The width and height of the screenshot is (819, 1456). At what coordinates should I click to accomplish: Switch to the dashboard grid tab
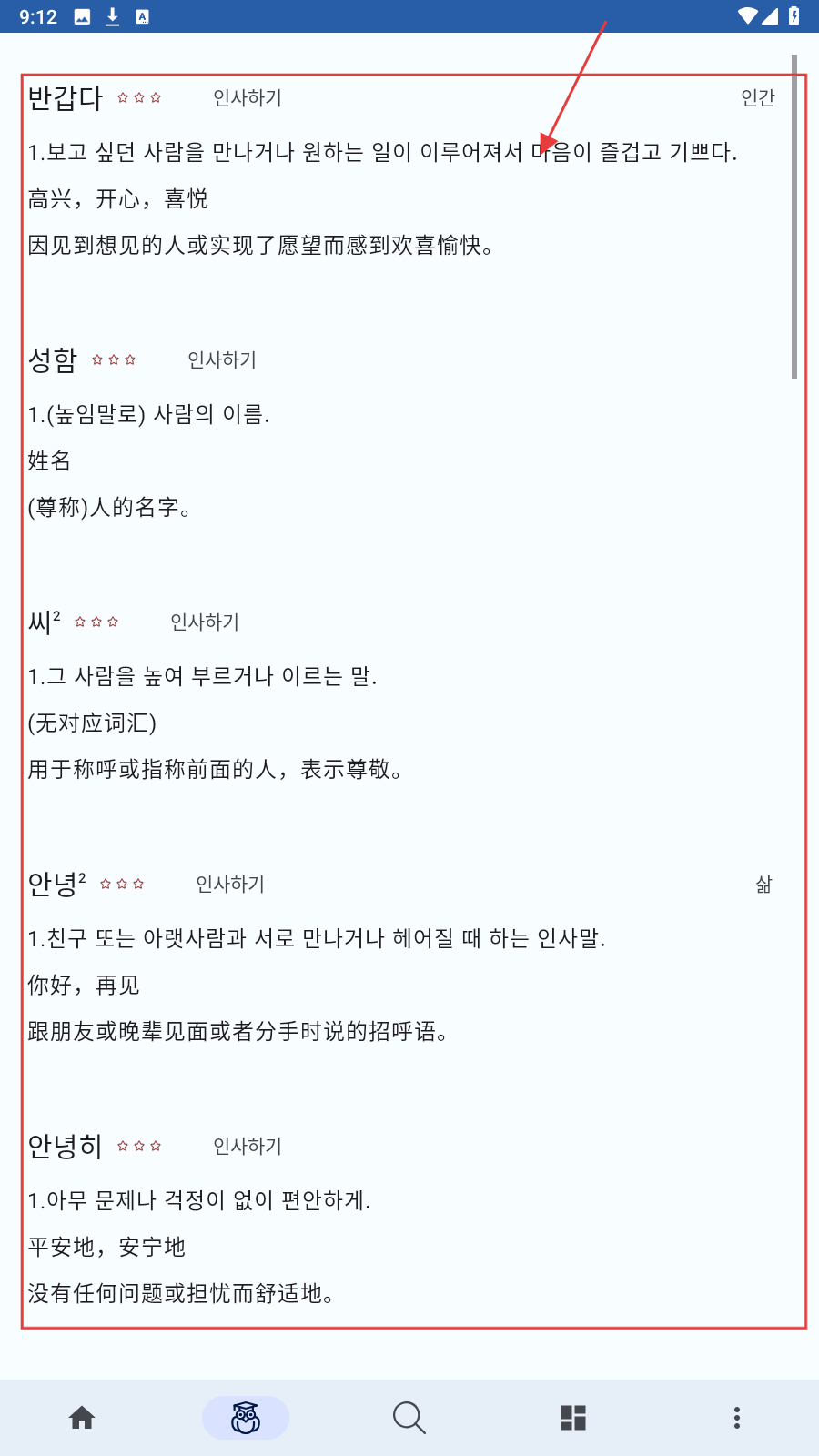click(x=572, y=1417)
